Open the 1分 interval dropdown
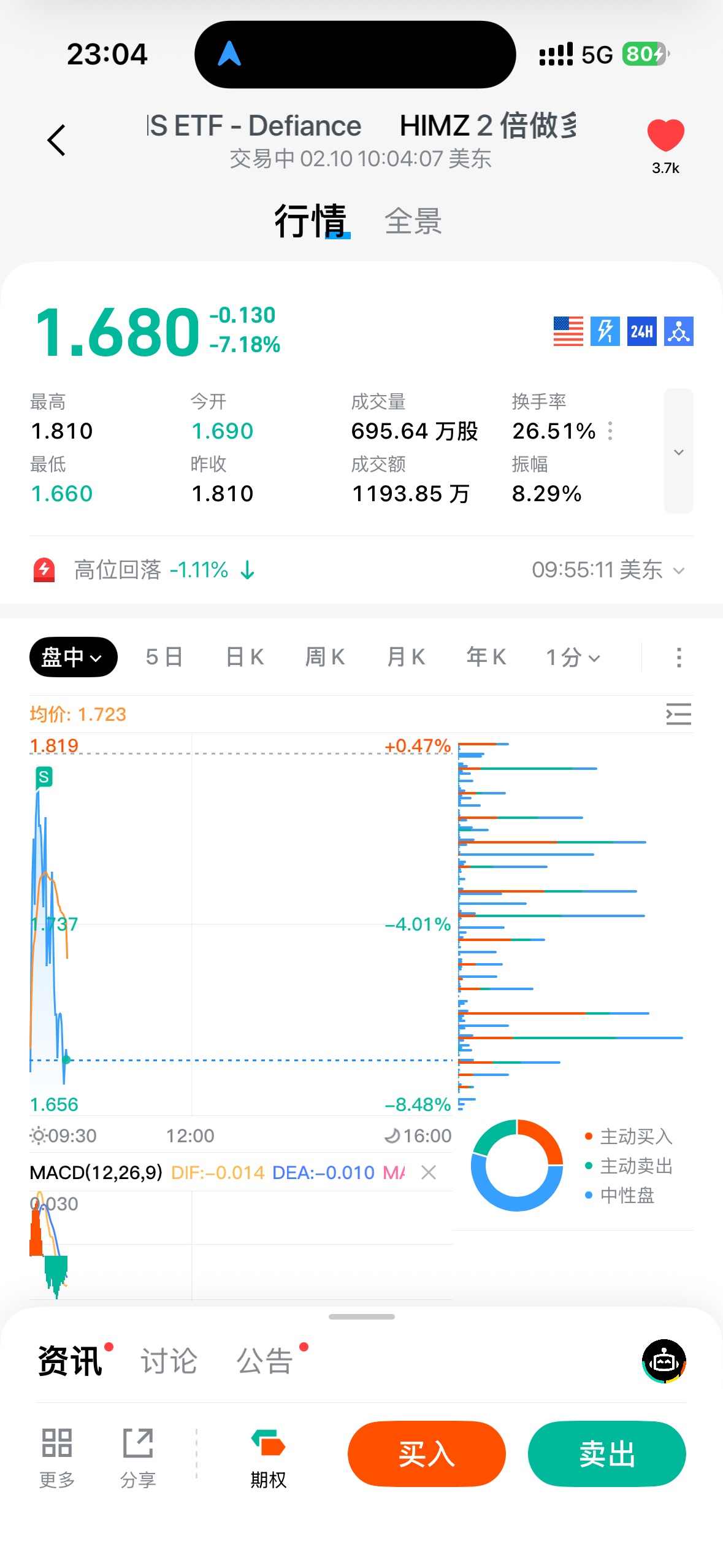 (573, 658)
